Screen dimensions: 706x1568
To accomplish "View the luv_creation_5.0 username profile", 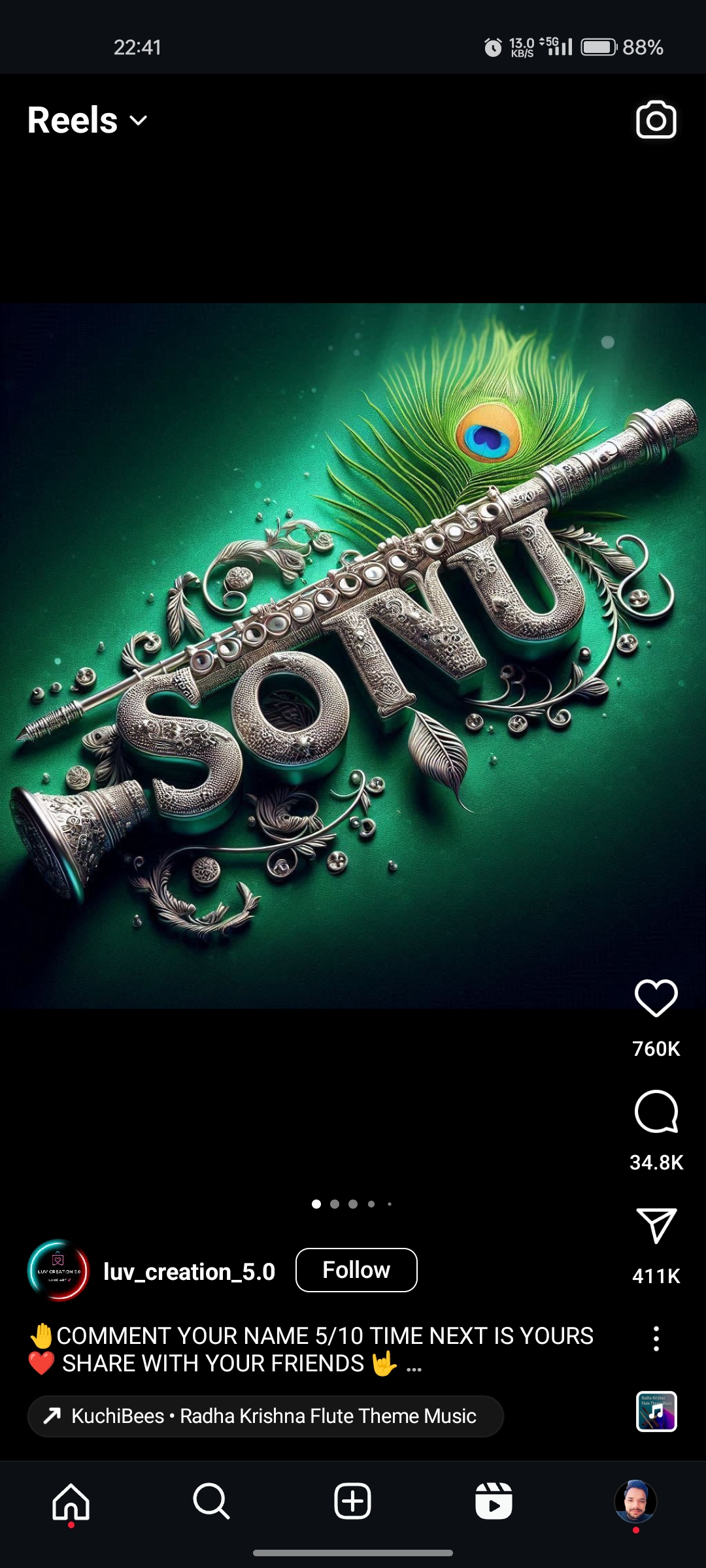I will pos(189,1271).
